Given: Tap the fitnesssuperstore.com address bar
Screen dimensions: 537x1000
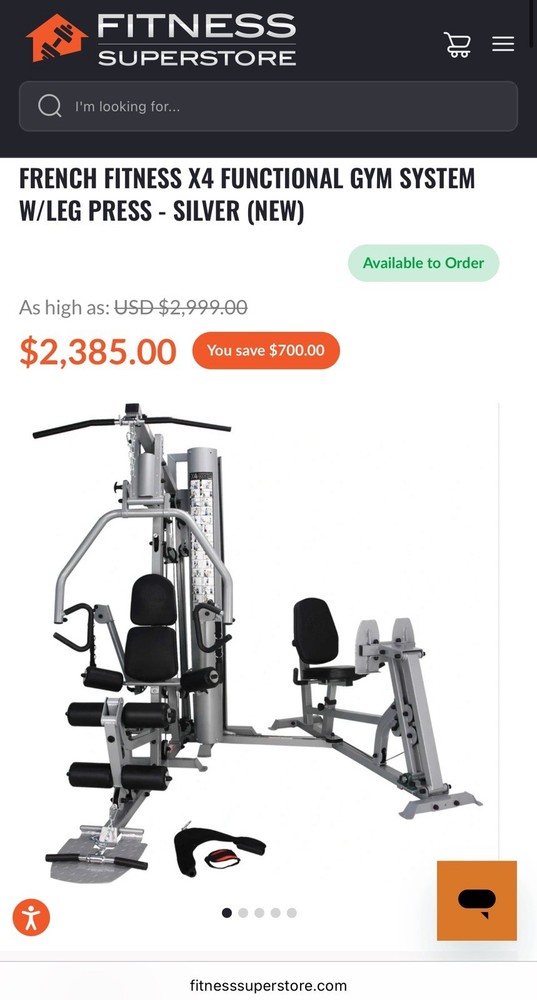Looking at the screenshot, I should (x=268, y=985).
